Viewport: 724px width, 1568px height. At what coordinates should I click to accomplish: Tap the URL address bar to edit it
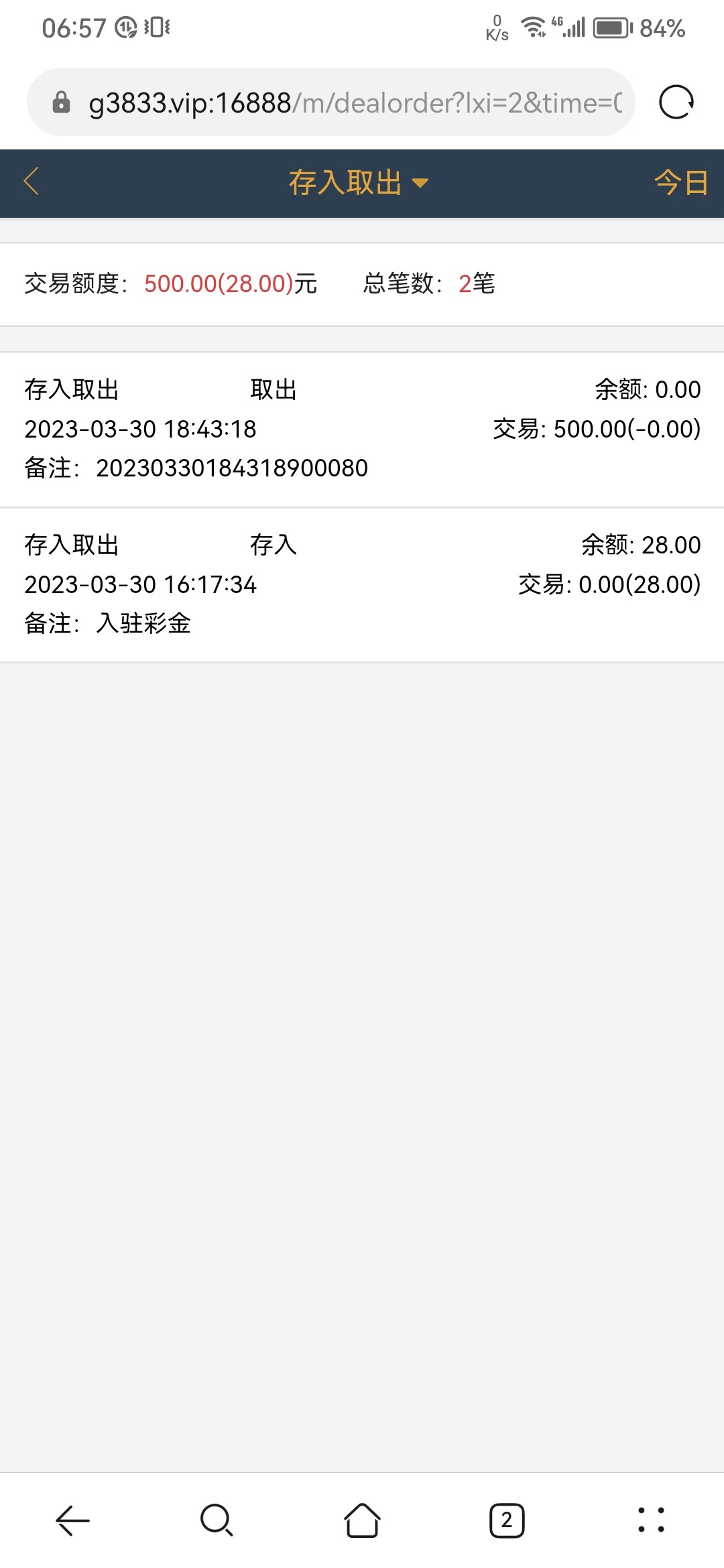(x=335, y=101)
